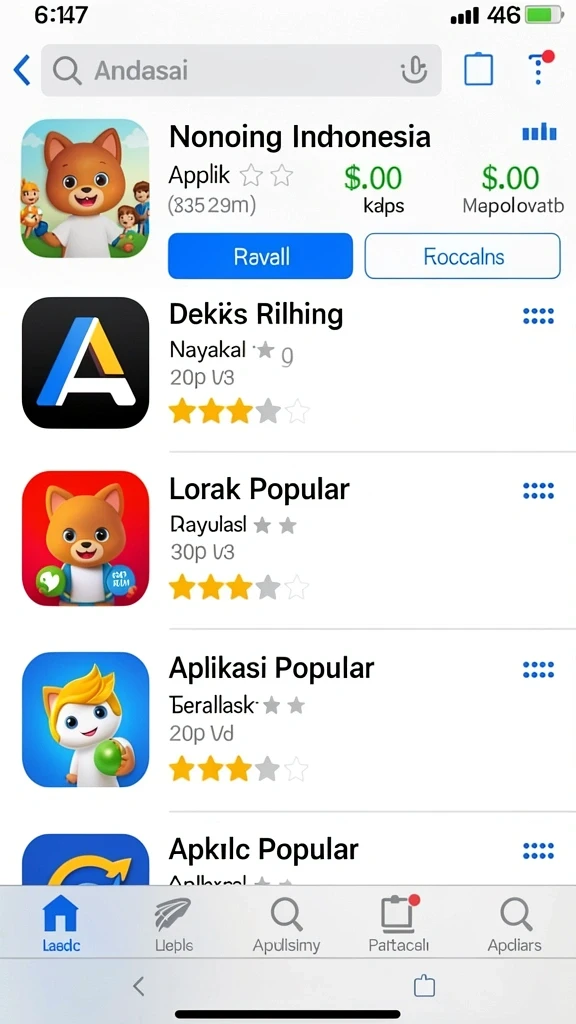Tap the blue Ravall button
This screenshot has height=1024, width=576.
point(261,256)
